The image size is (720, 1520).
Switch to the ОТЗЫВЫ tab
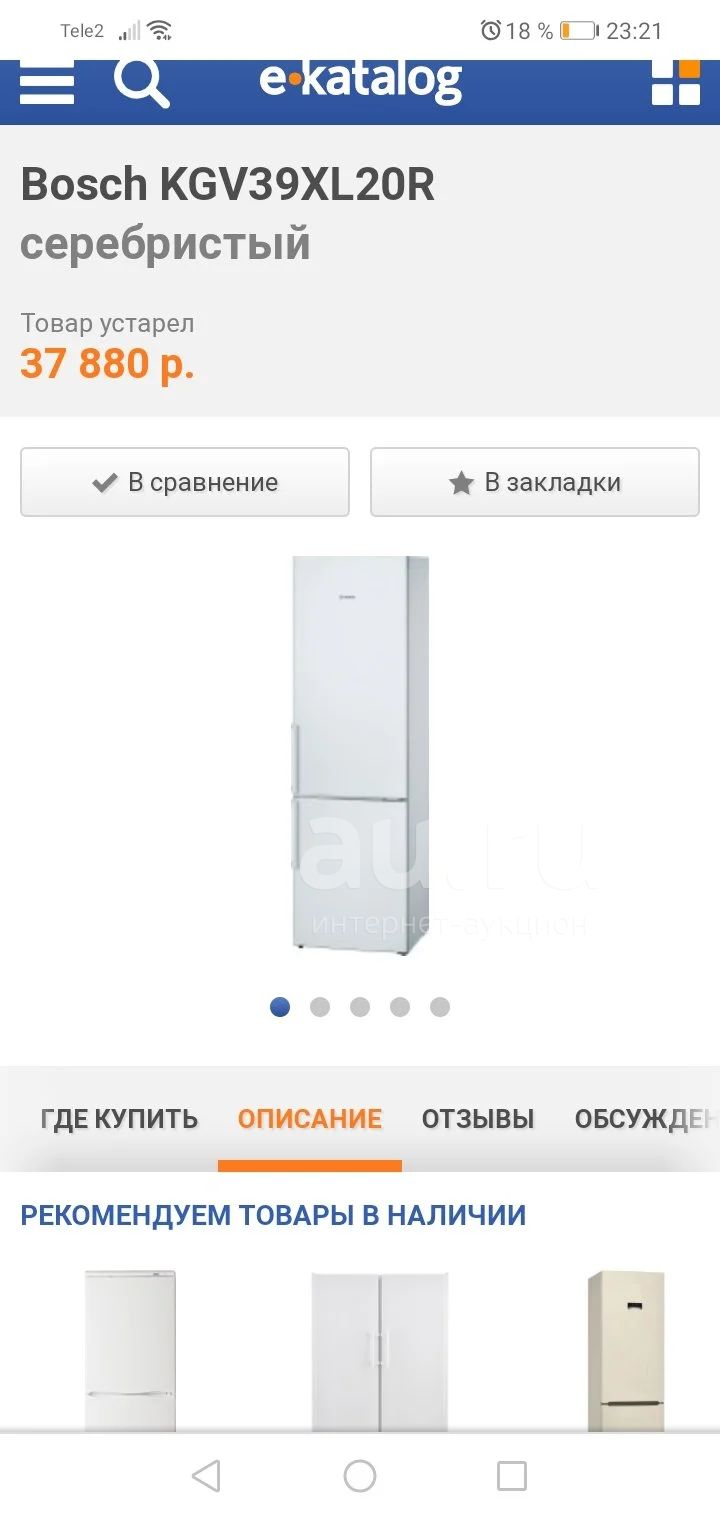(x=478, y=1119)
